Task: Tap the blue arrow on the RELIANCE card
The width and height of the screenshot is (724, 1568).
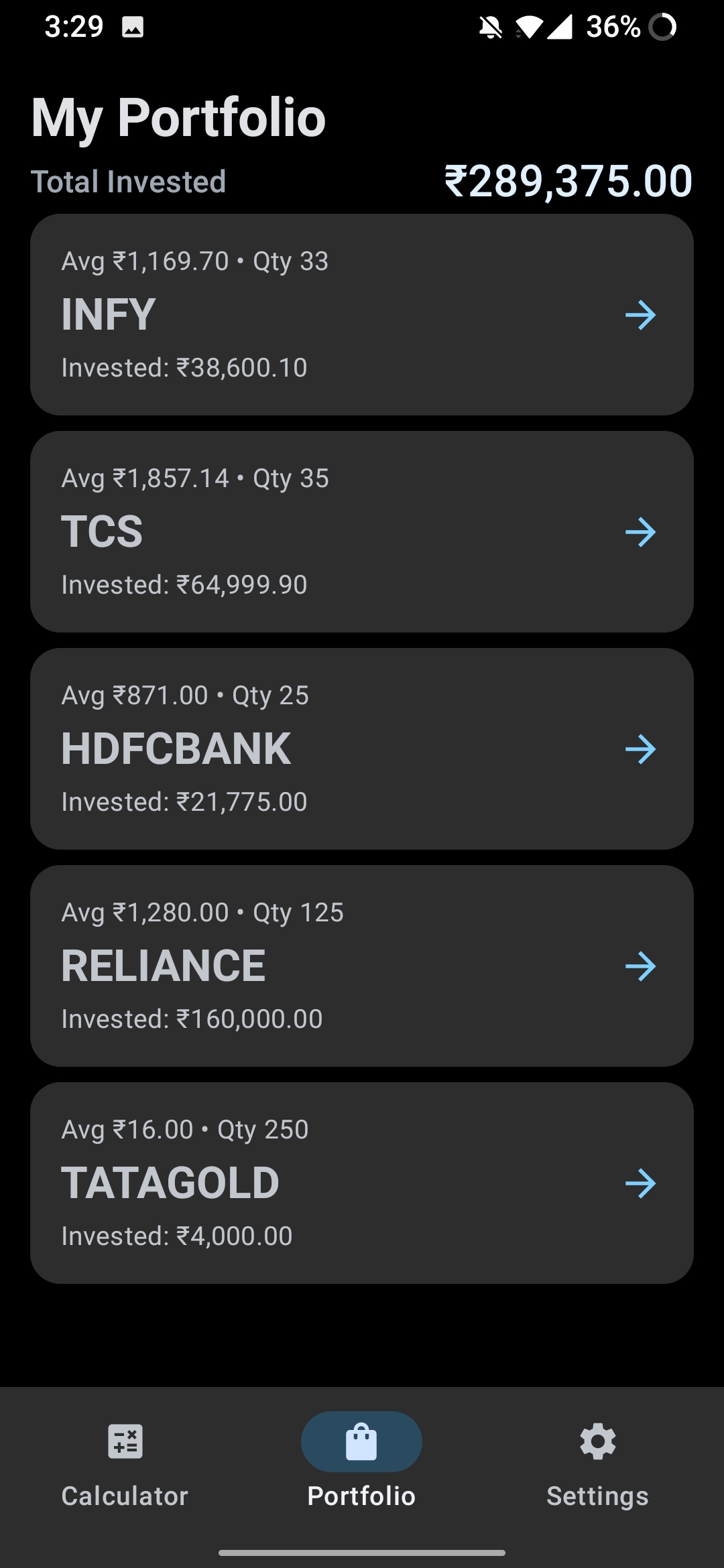Action: [x=641, y=966]
